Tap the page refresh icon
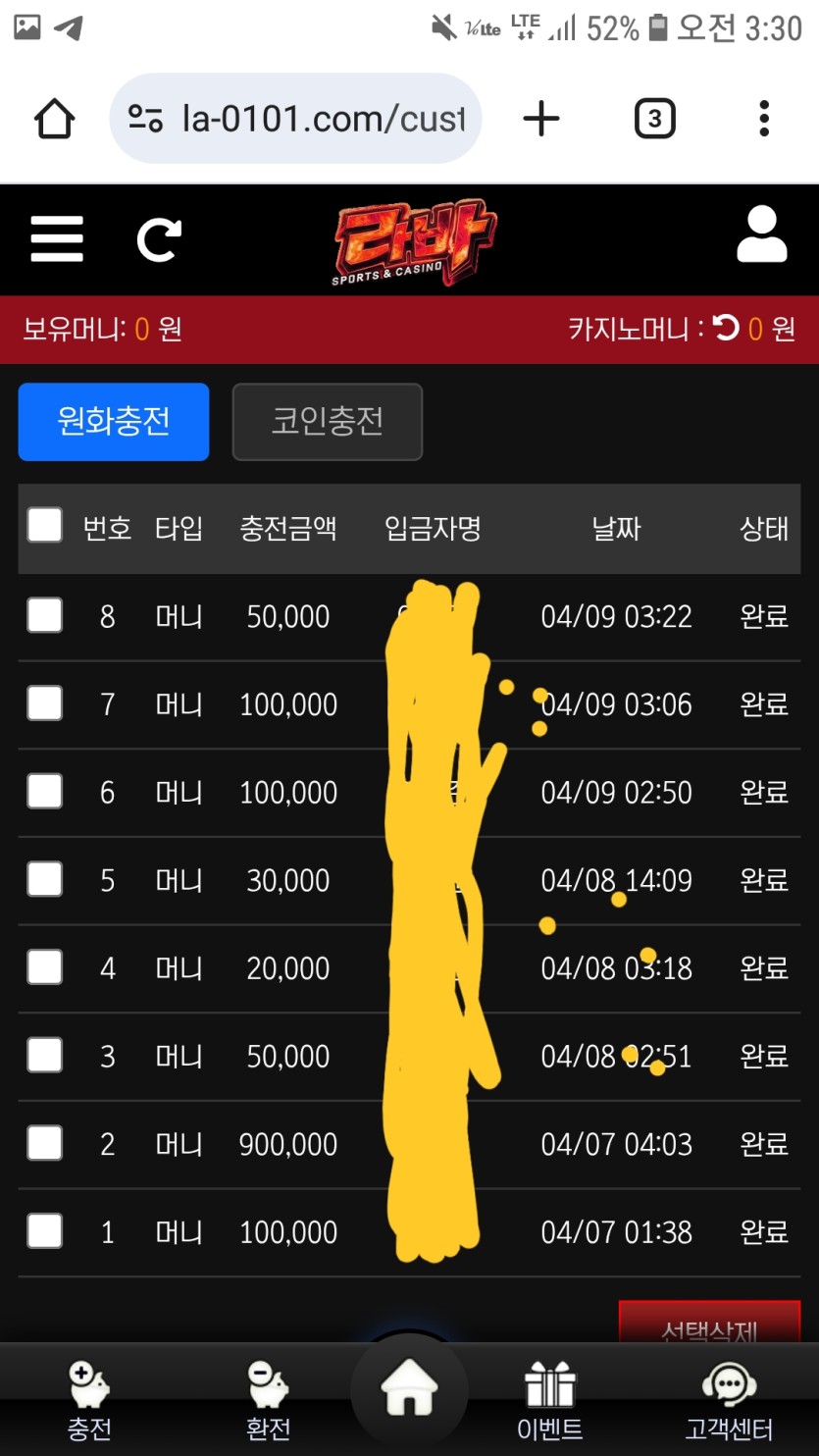Viewport: 819px width, 1456px height. click(159, 238)
